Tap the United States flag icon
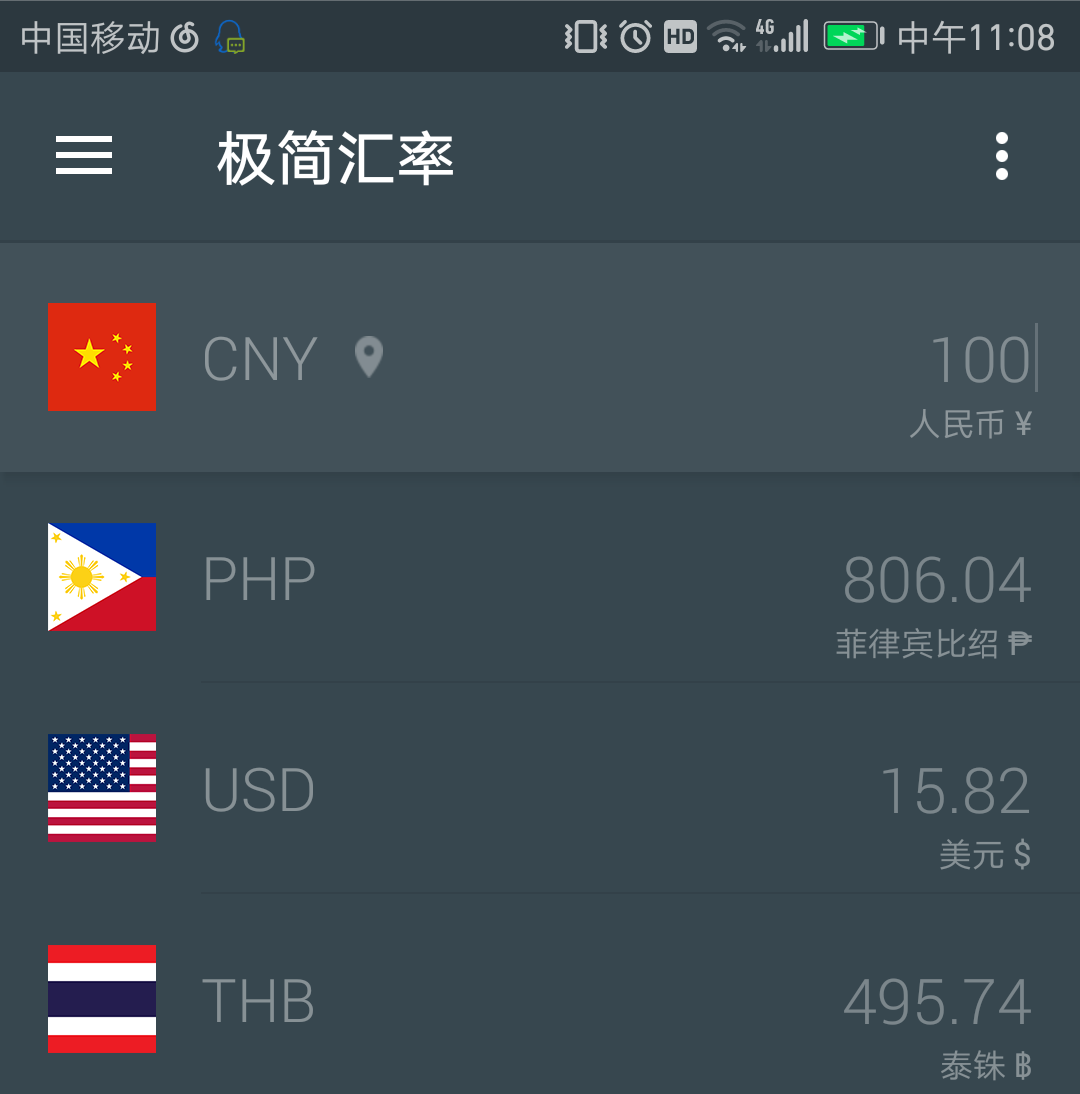The image size is (1080, 1094). 101,787
